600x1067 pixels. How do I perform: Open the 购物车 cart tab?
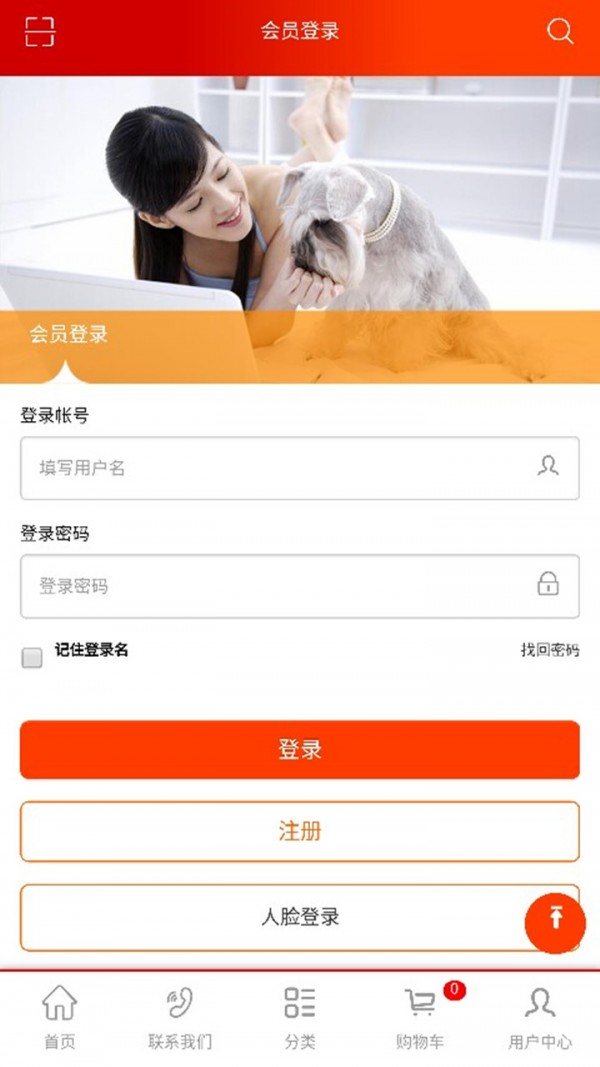point(420,1016)
